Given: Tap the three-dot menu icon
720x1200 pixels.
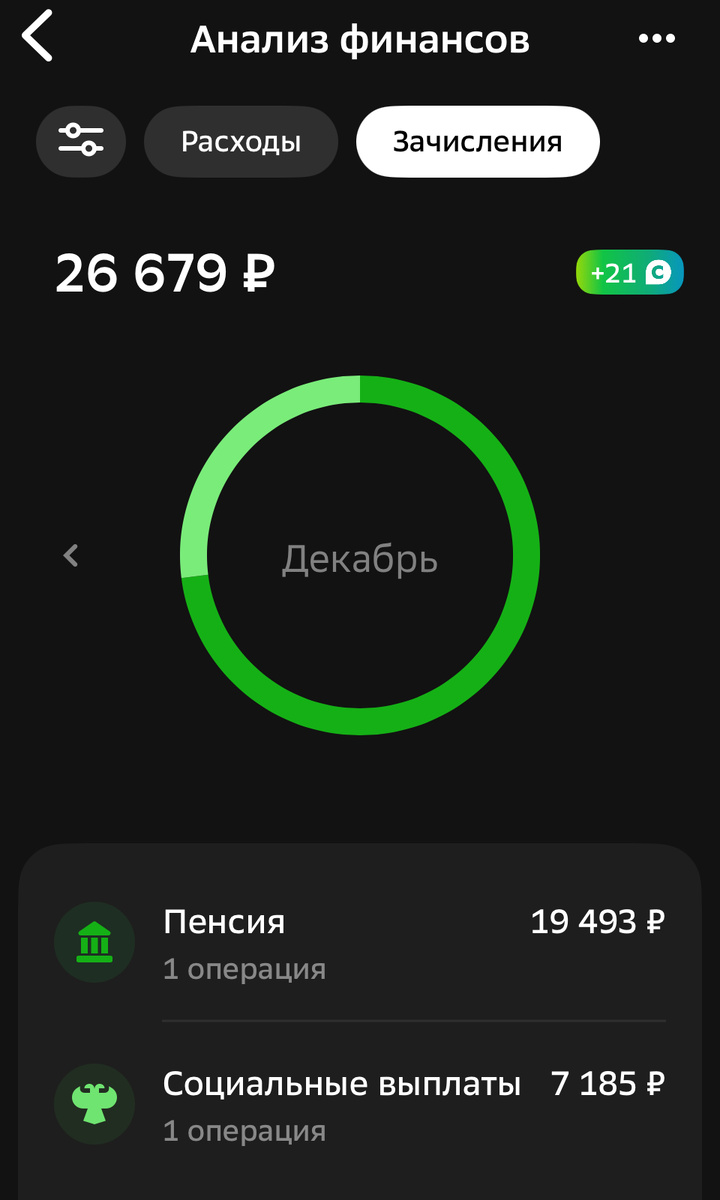Looking at the screenshot, I should click(657, 38).
